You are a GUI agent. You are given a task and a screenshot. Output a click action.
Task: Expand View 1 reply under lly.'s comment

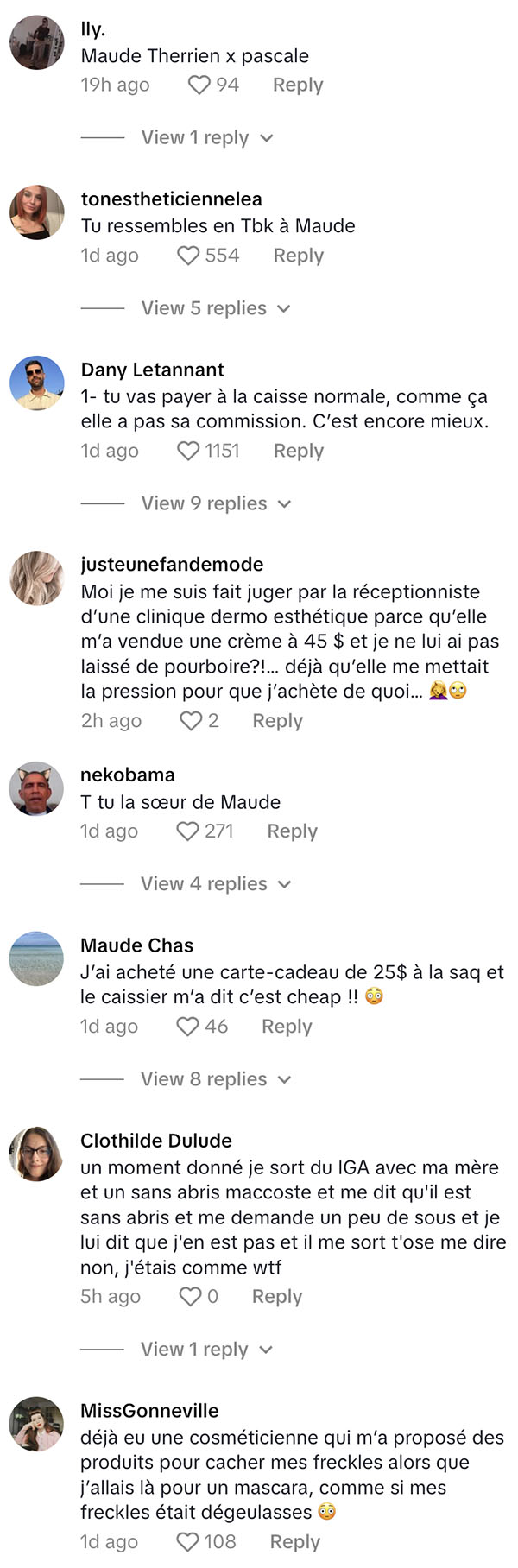point(207,138)
